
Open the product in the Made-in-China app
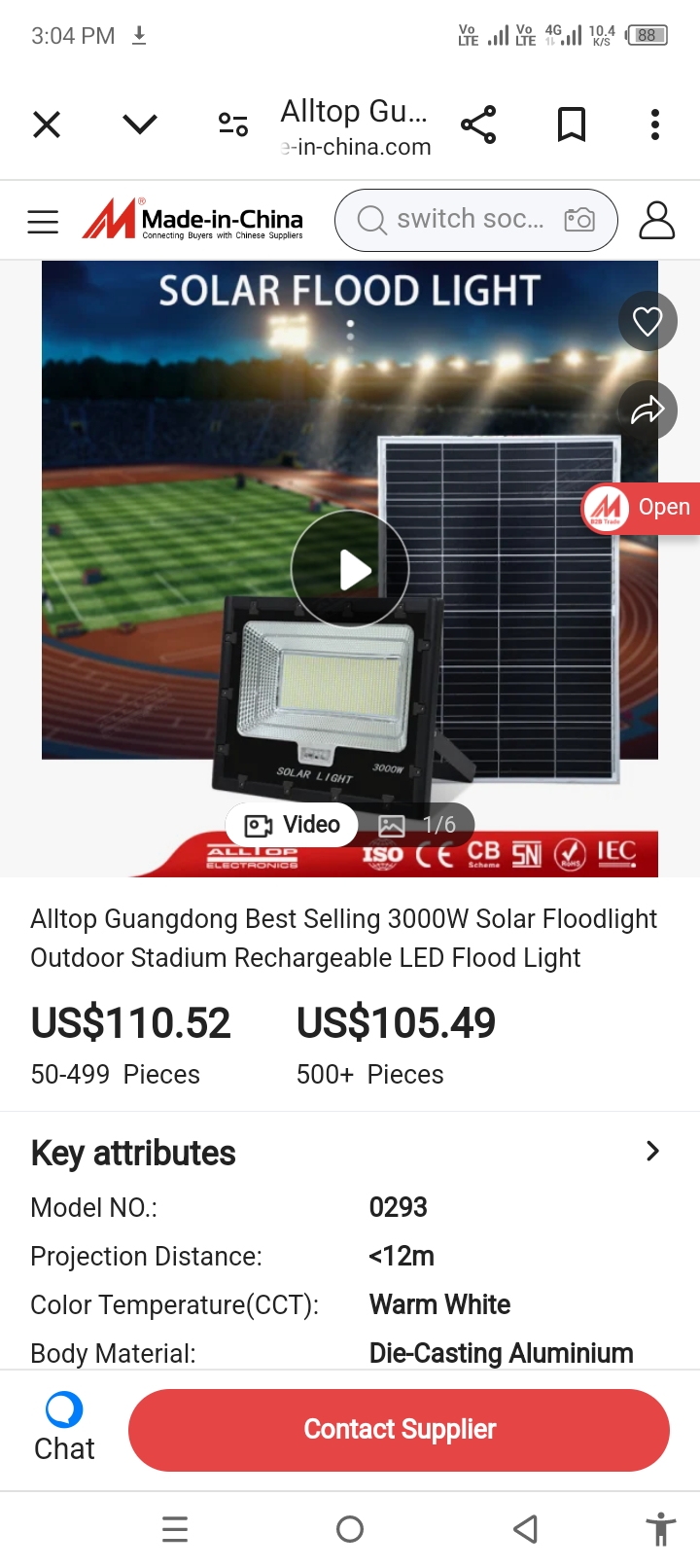click(642, 508)
